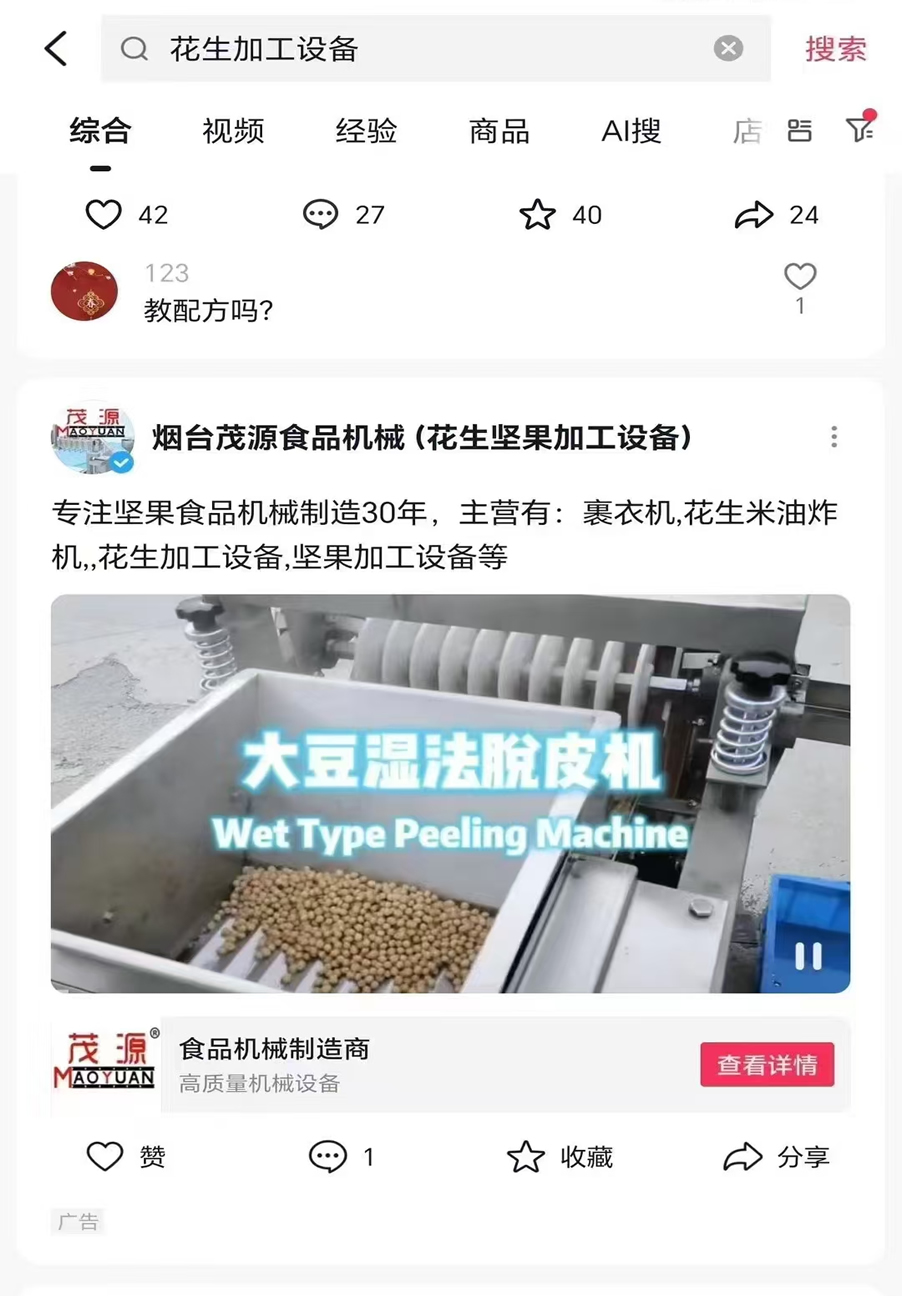Pause the 大豆湿法脱皮机 video
This screenshot has width=902, height=1303.
pos(808,957)
